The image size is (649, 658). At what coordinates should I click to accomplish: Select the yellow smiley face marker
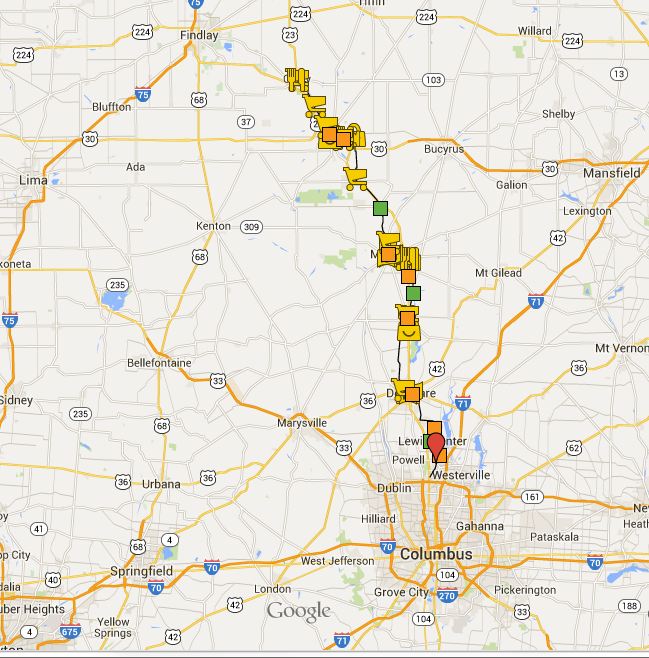408,330
